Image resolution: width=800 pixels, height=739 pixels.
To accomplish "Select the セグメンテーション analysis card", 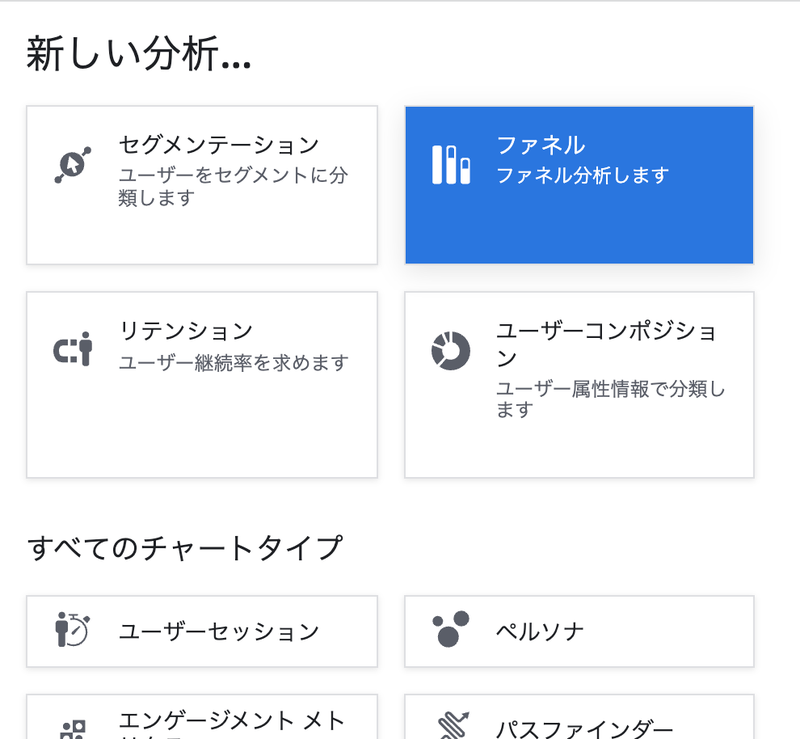I will coord(201,185).
